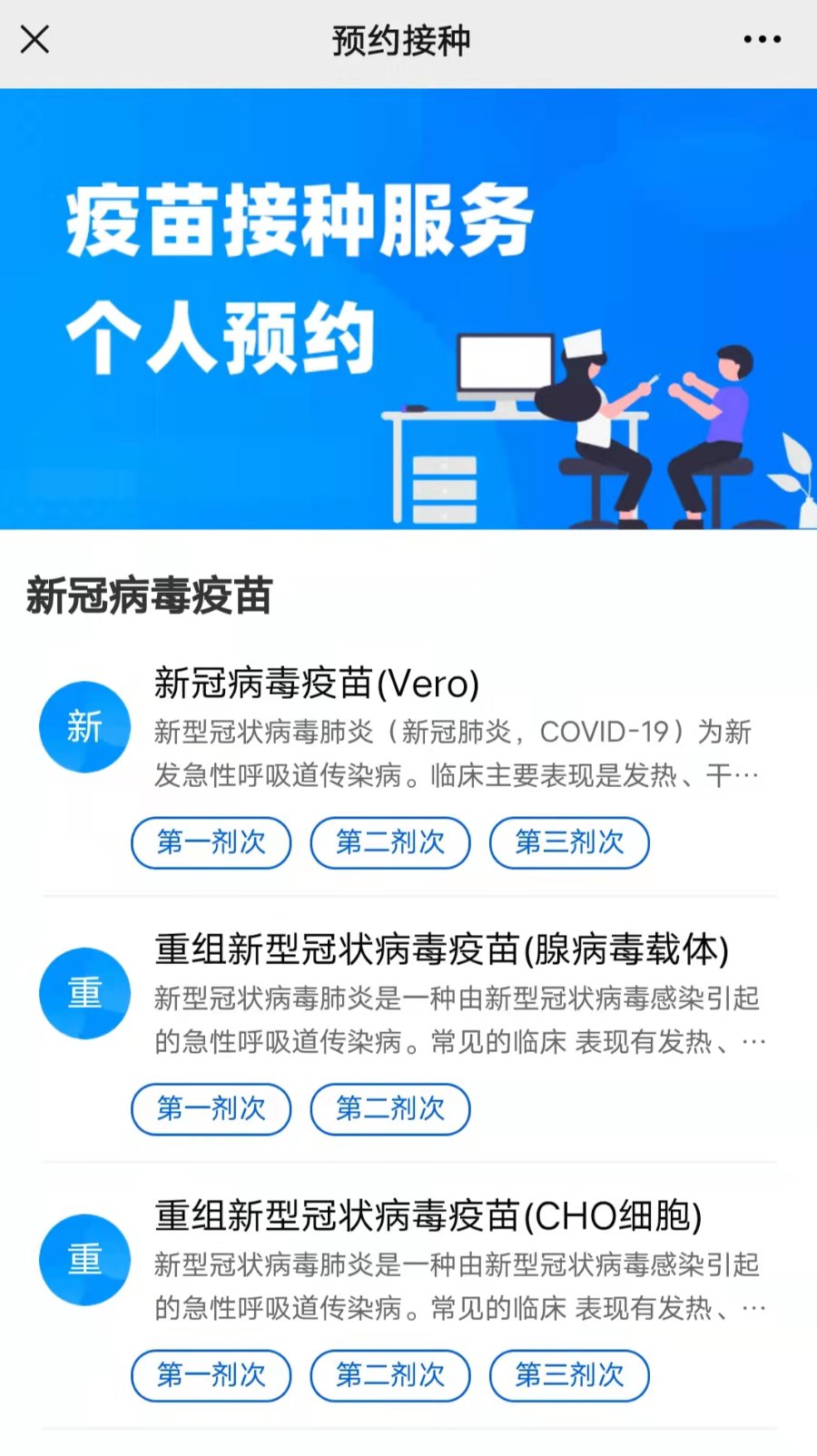
Task: Book 第三剂次 of the CHO细胞 vaccine
Action: pos(569,1375)
